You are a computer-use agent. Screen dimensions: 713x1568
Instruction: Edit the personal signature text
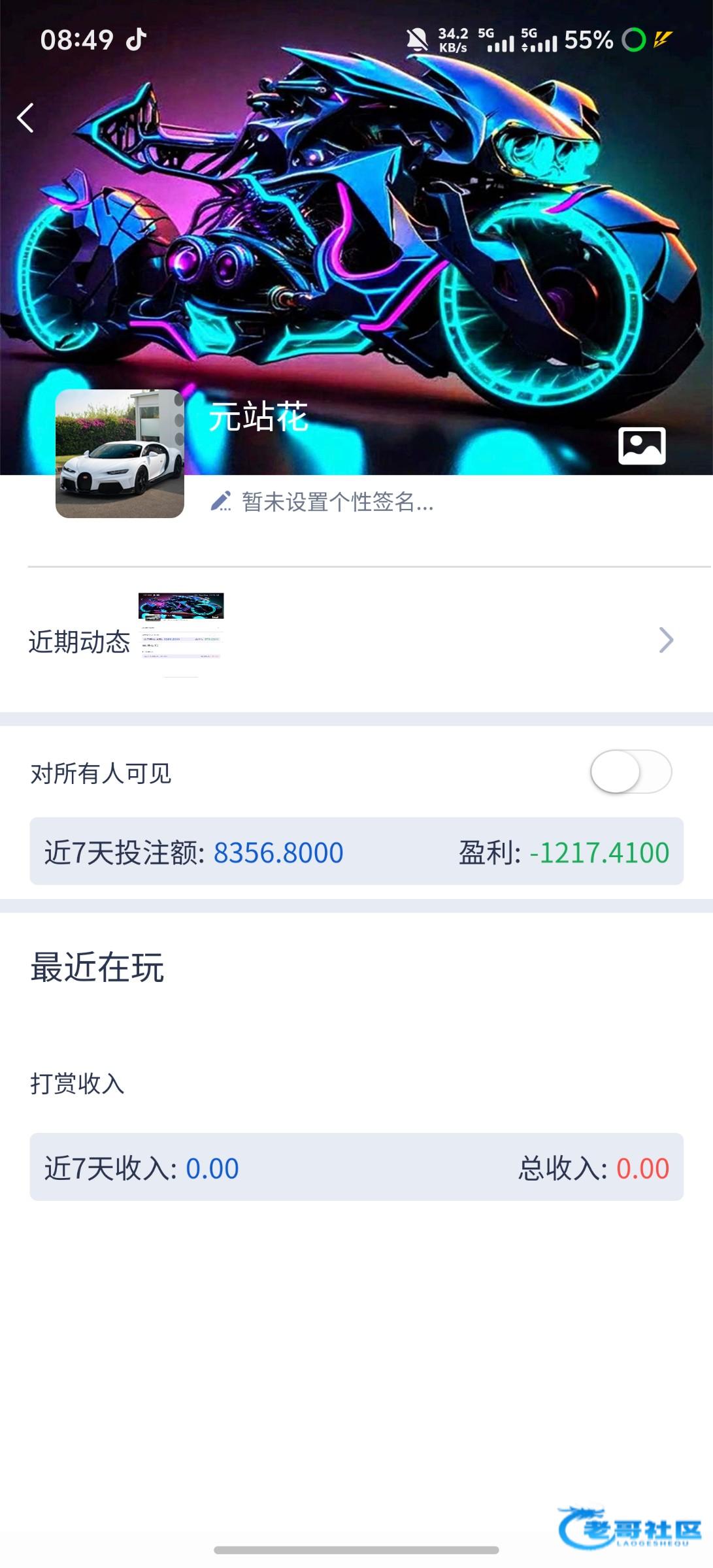point(337,502)
